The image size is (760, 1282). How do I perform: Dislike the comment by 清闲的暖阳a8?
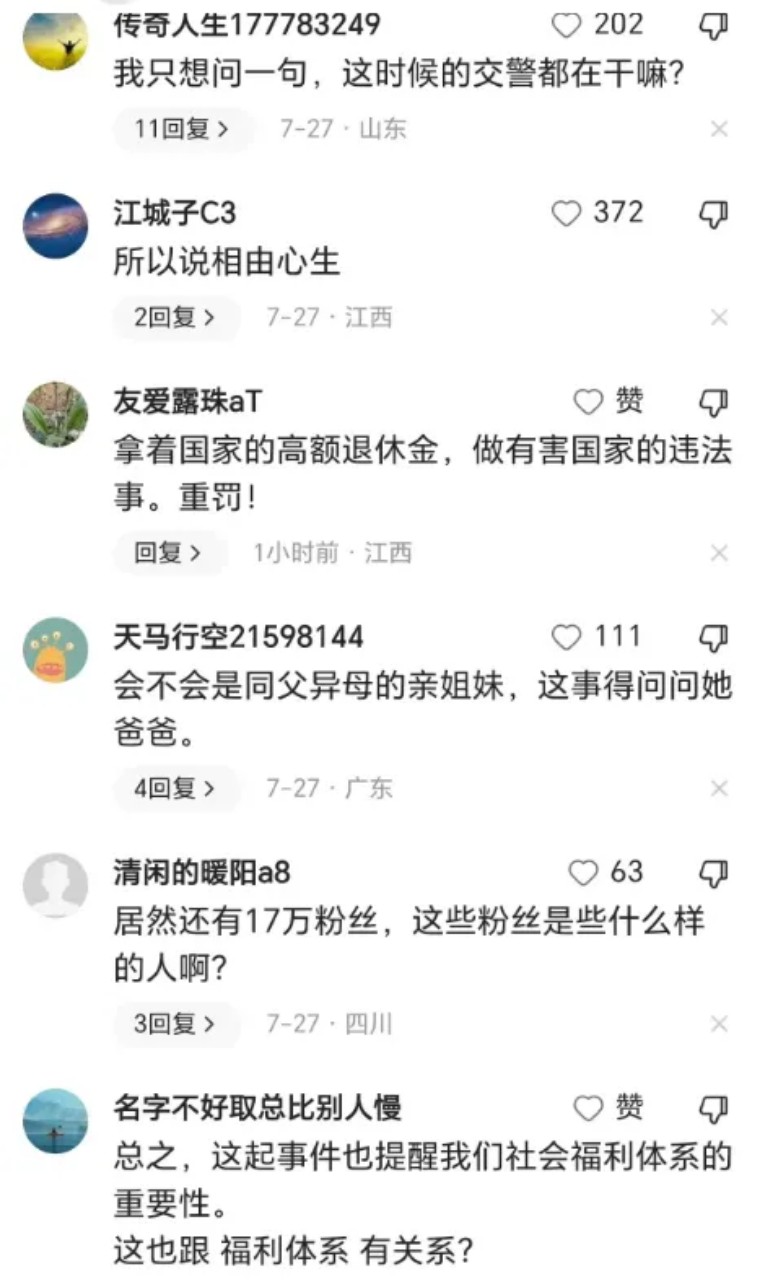pos(713,873)
